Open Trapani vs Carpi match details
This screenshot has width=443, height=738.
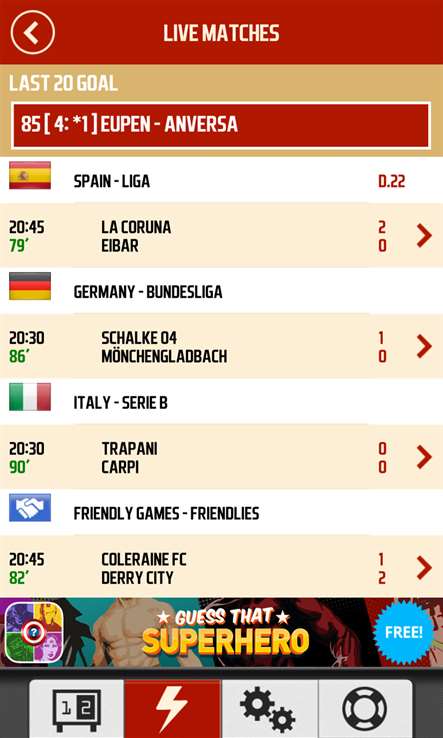221,457
